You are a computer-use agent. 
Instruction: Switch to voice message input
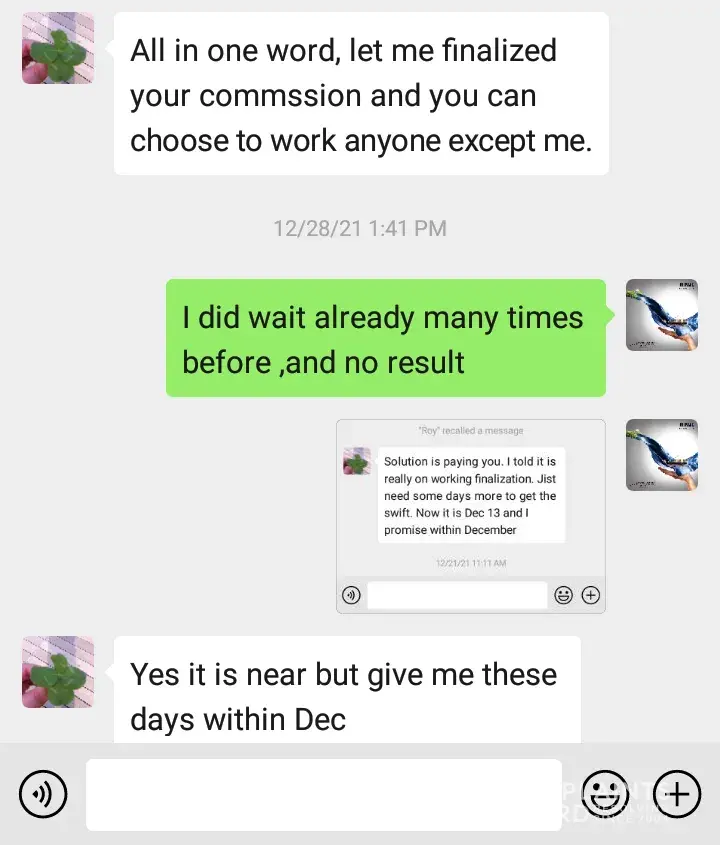pyautogui.click(x=43, y=795)
